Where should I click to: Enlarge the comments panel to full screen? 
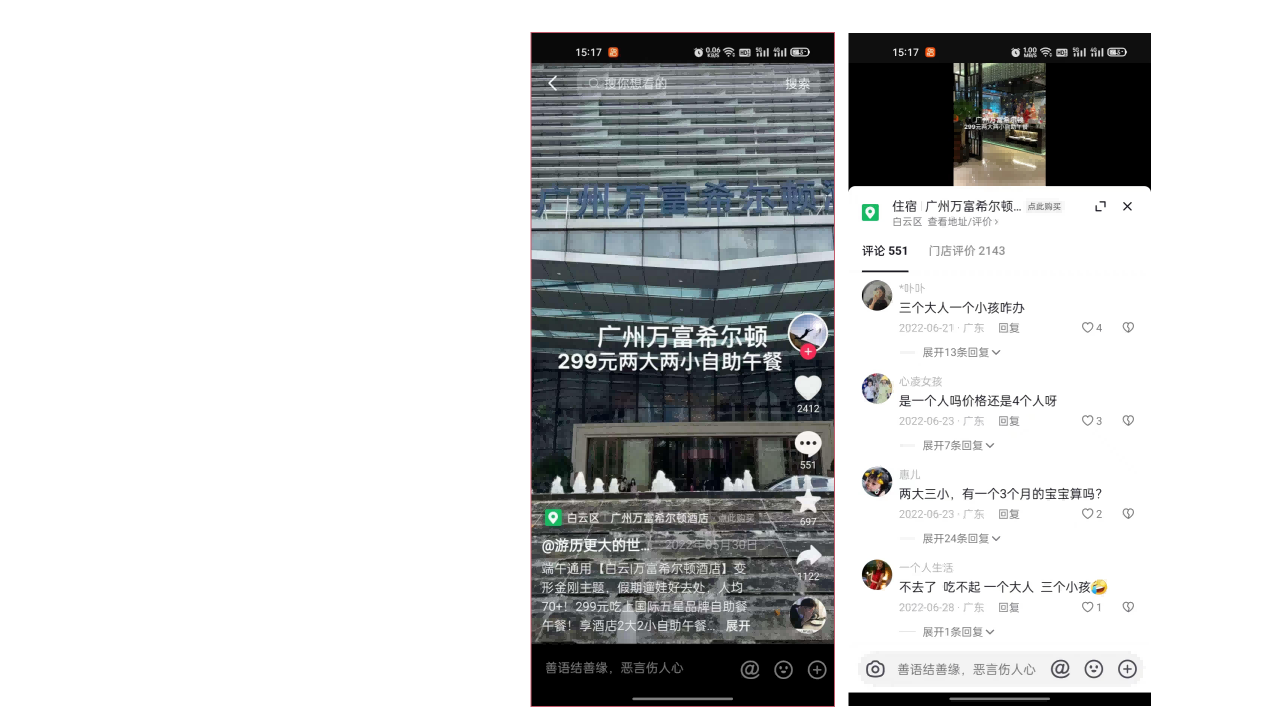click(x=1100, y=206)
